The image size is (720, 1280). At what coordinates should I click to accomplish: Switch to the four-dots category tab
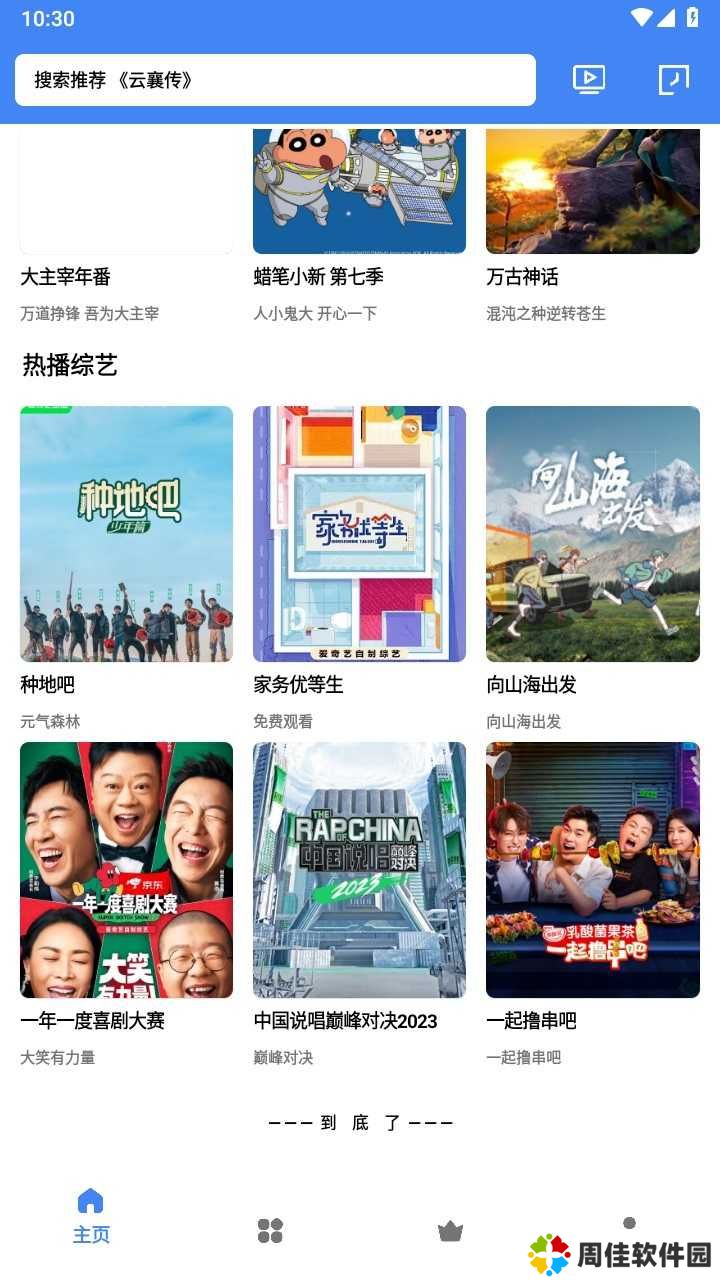270,1230
